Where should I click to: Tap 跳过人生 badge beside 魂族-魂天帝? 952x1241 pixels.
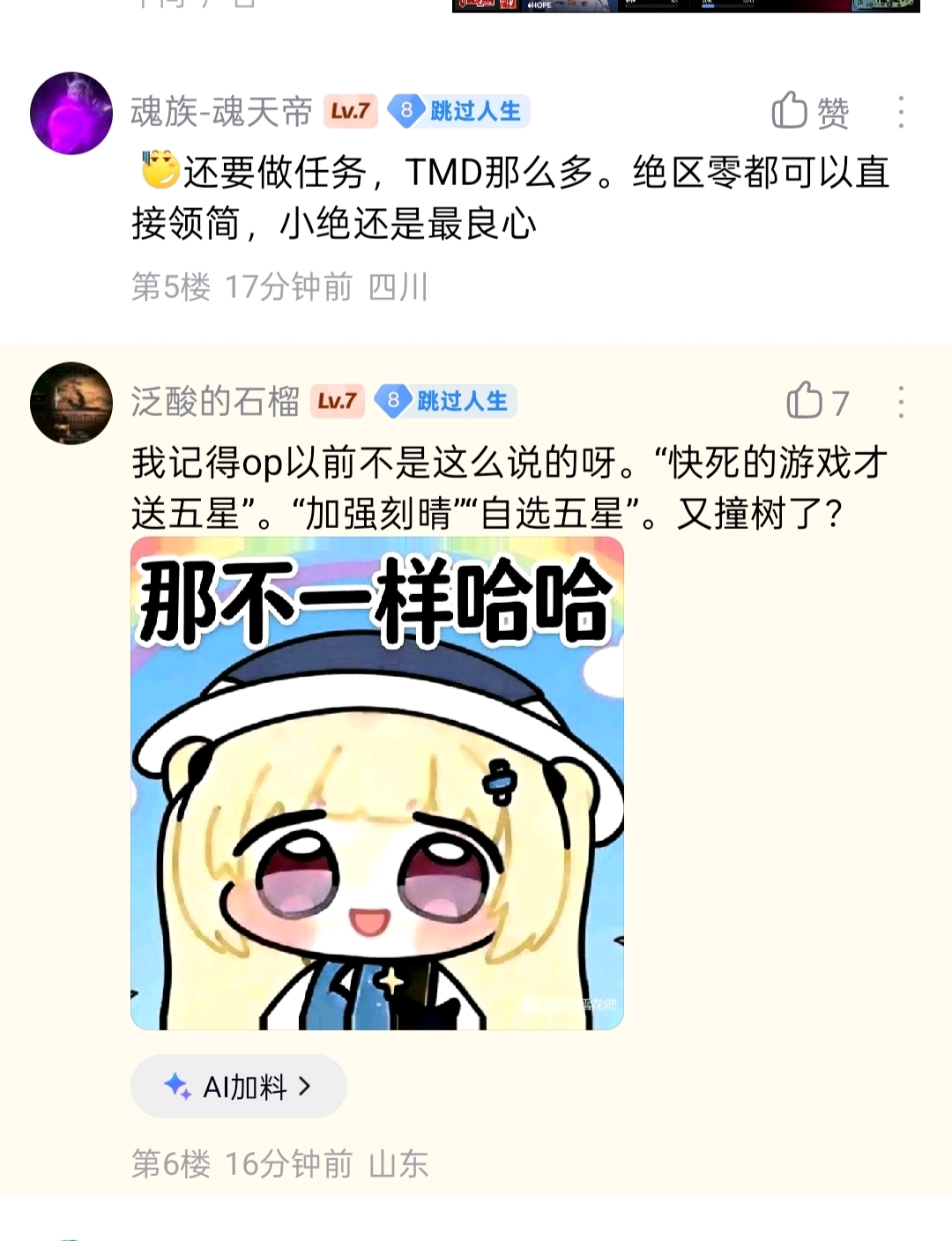[458, 111]
